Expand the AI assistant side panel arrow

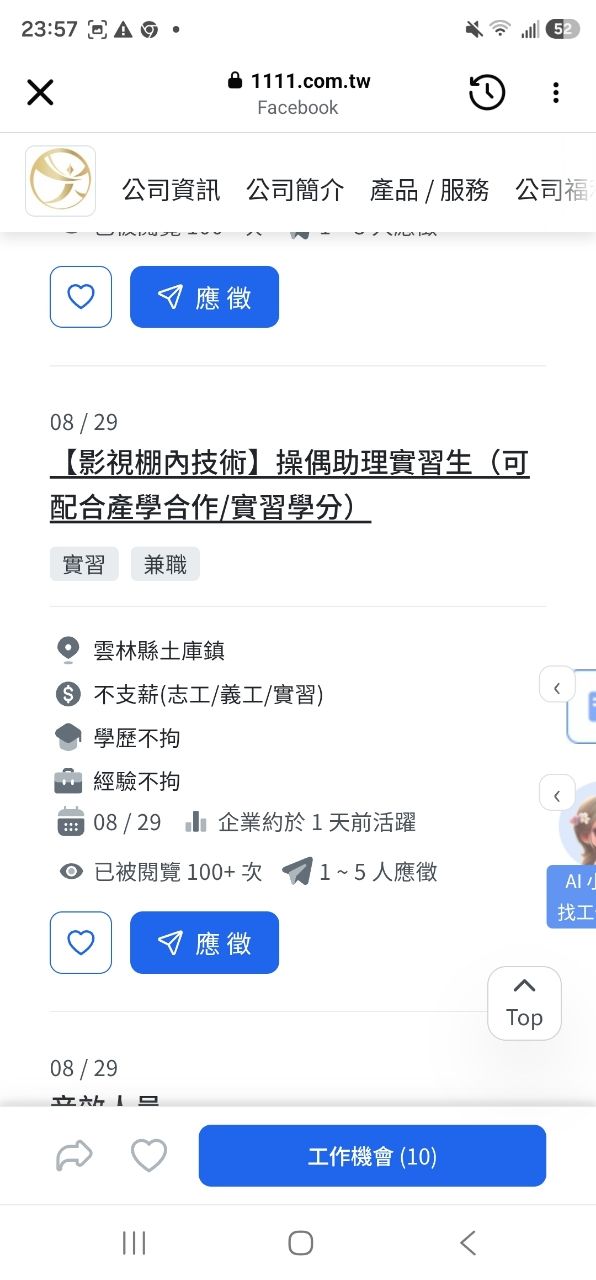[557, 795]
